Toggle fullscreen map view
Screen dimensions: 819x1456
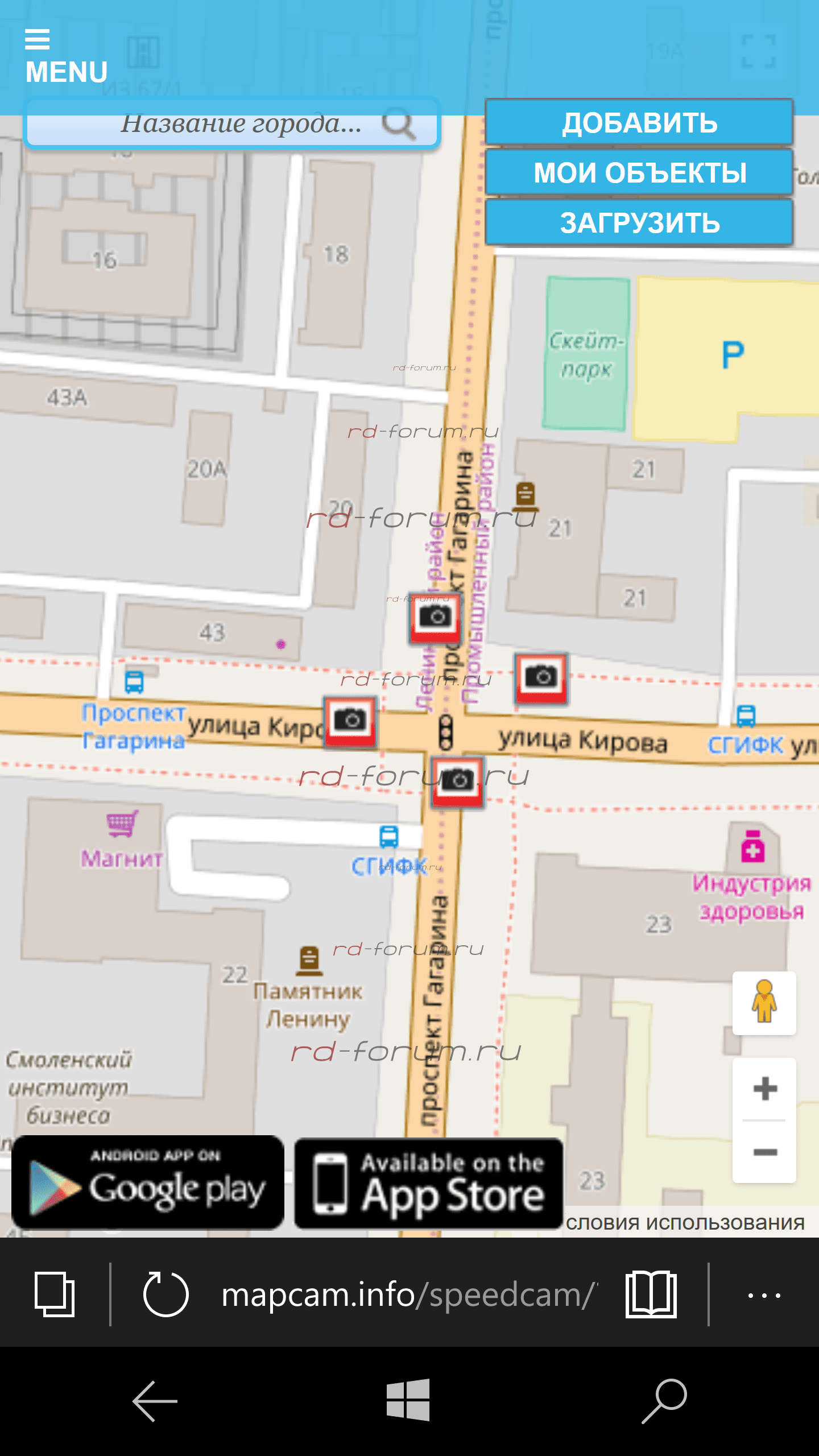pos(759,51)
